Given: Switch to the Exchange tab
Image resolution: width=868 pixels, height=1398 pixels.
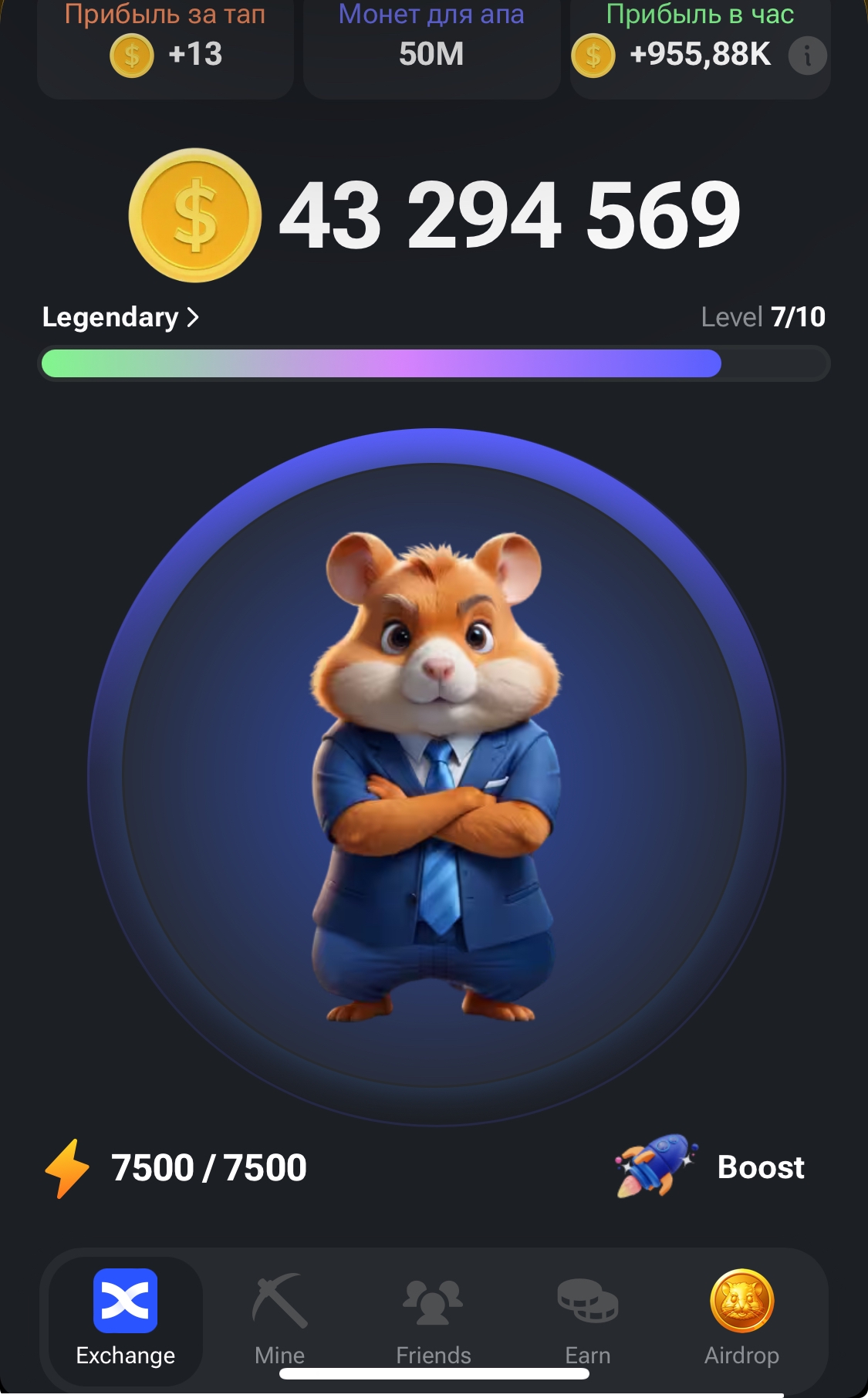Looking at the screenshot, I should click(x=125, y=1319).
